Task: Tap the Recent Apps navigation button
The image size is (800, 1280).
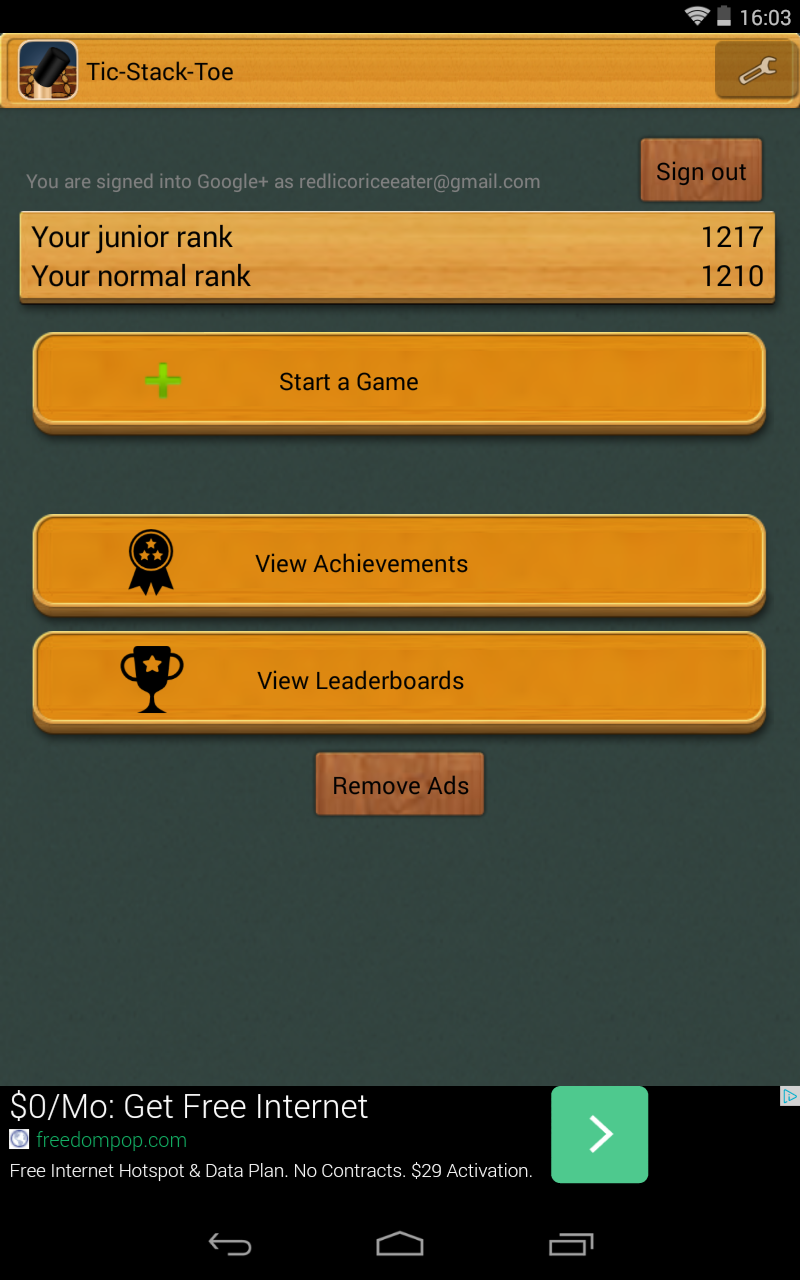Action: tap(569, 1244)
